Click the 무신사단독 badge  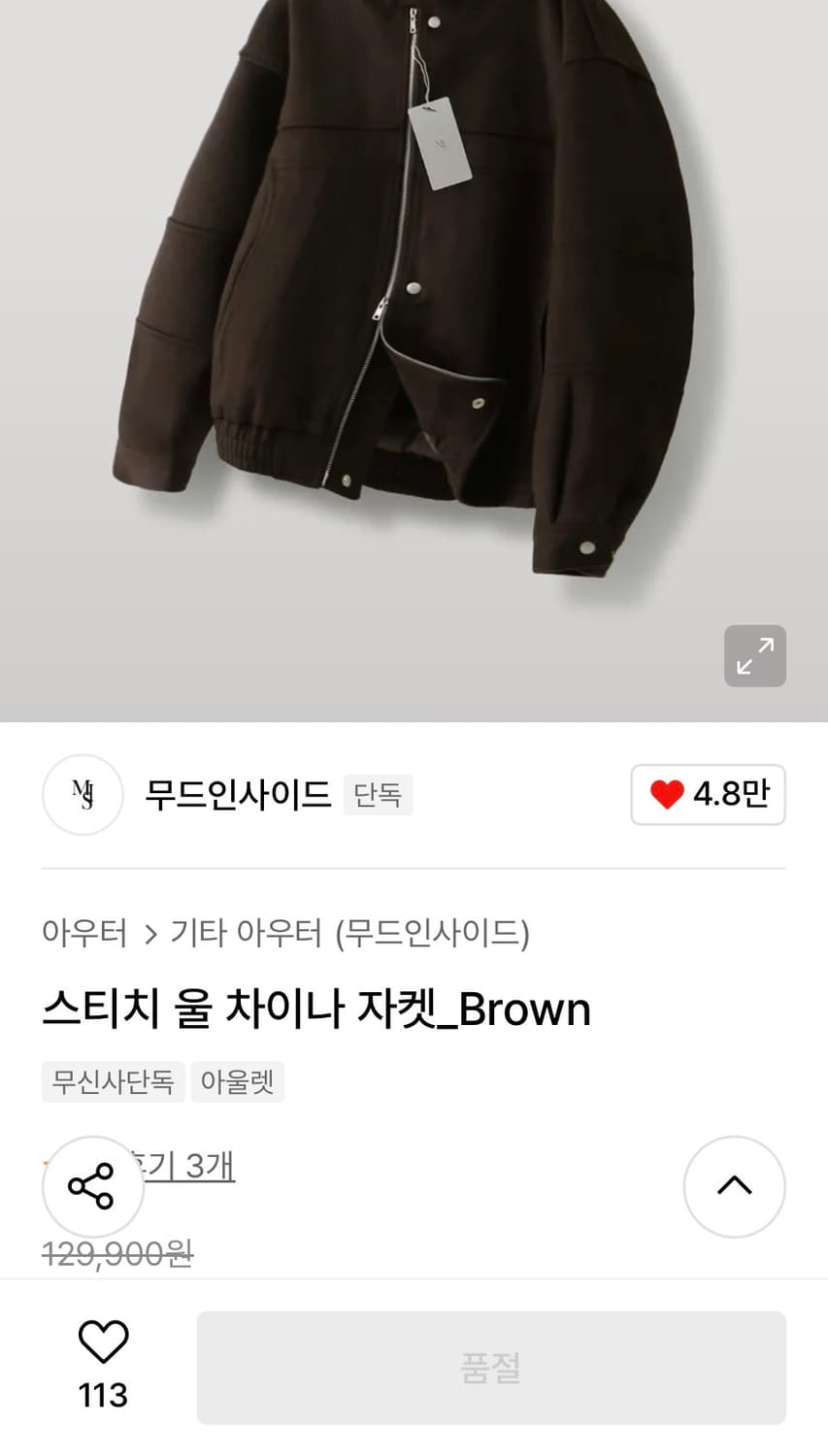[x=113, y=1081]
